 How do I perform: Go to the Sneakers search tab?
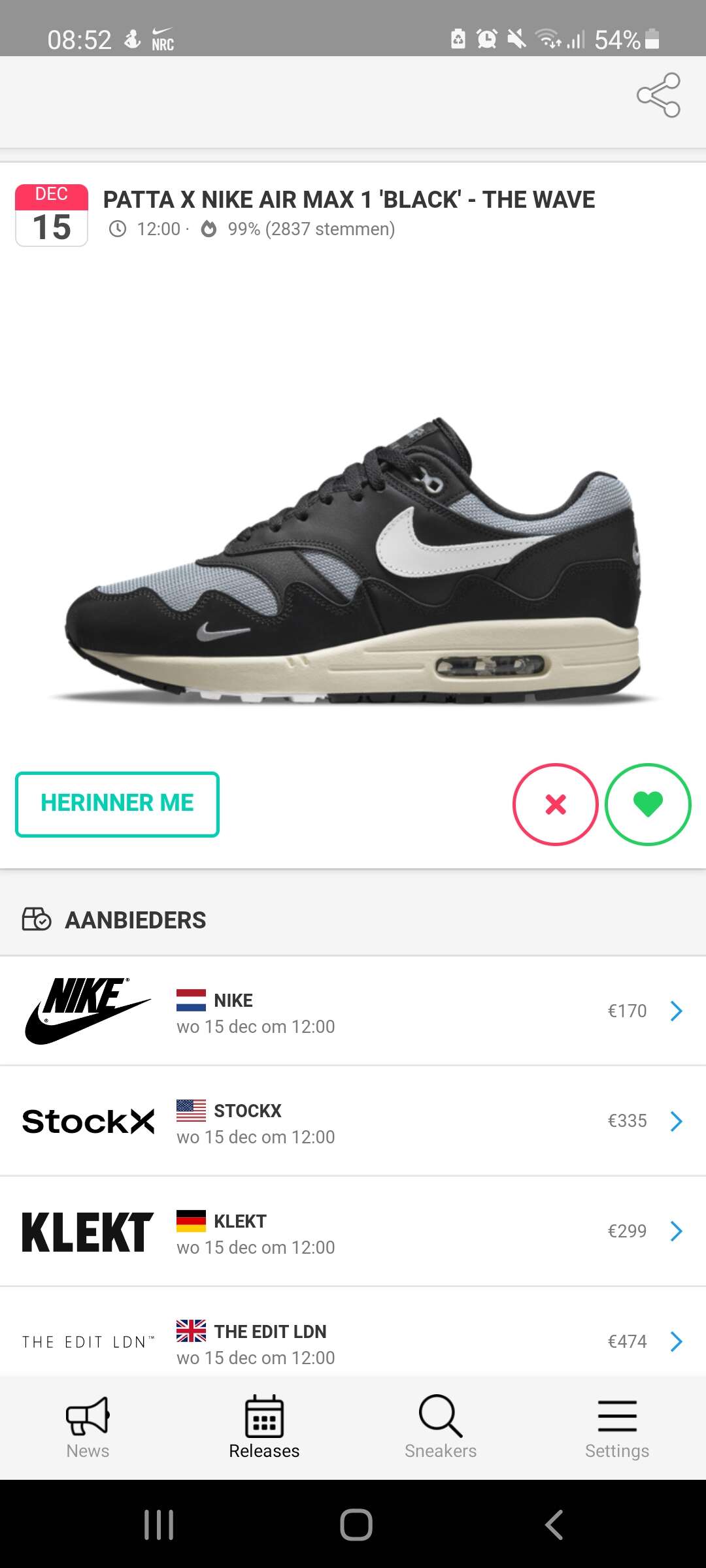tap(441, 1428)
